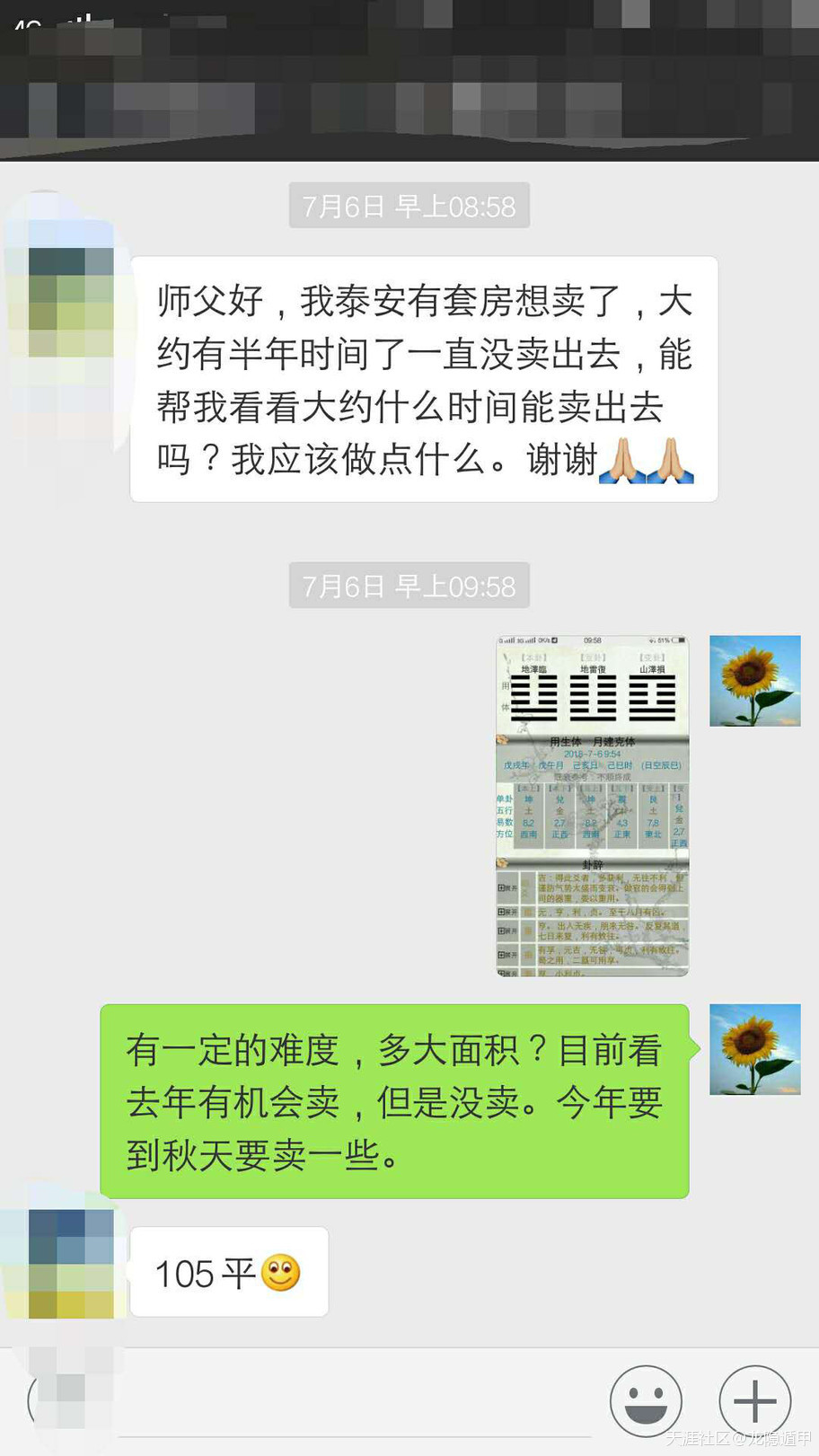Tap the message input field
This screenshot has width=819, height=1456.
[x=359, y=1401]
